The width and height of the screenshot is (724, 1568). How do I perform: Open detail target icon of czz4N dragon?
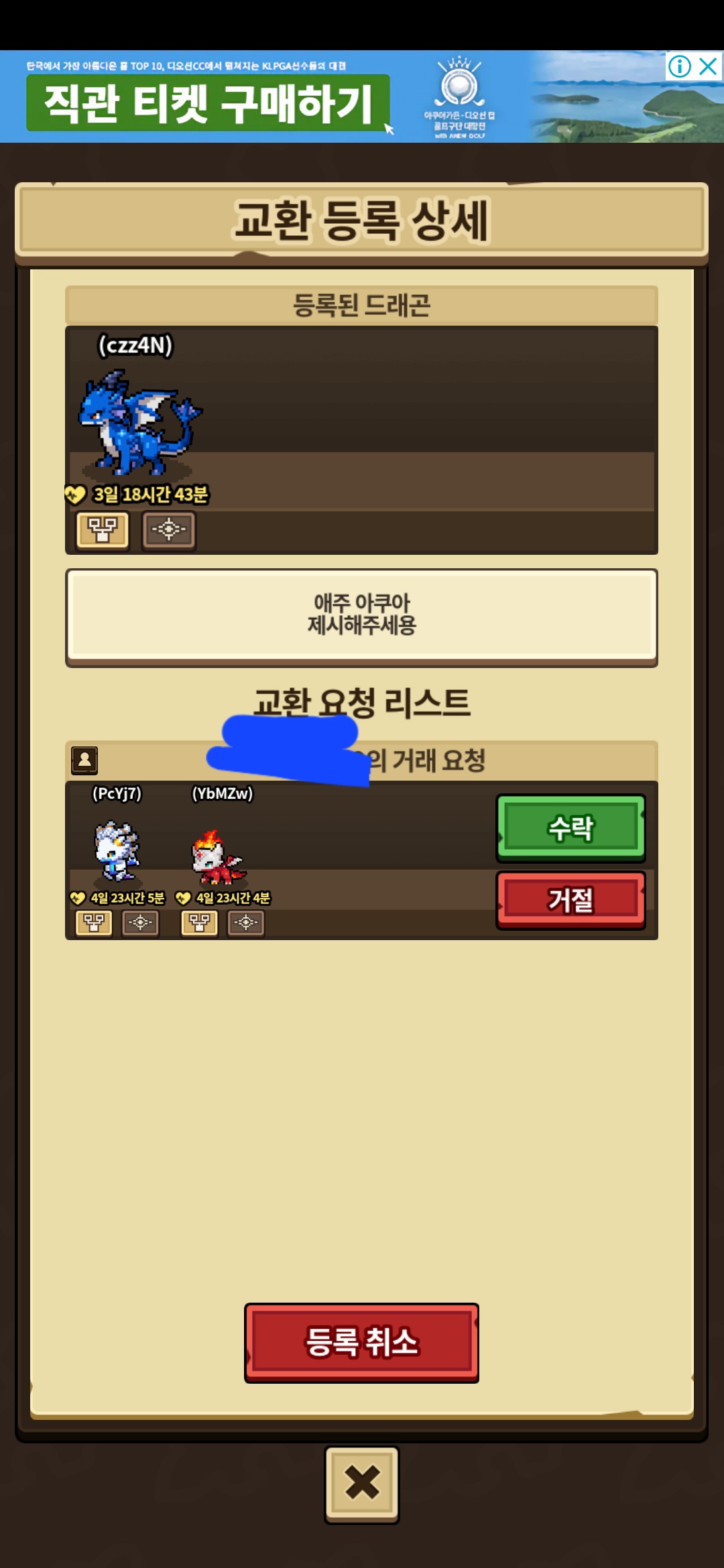point(169,530)
